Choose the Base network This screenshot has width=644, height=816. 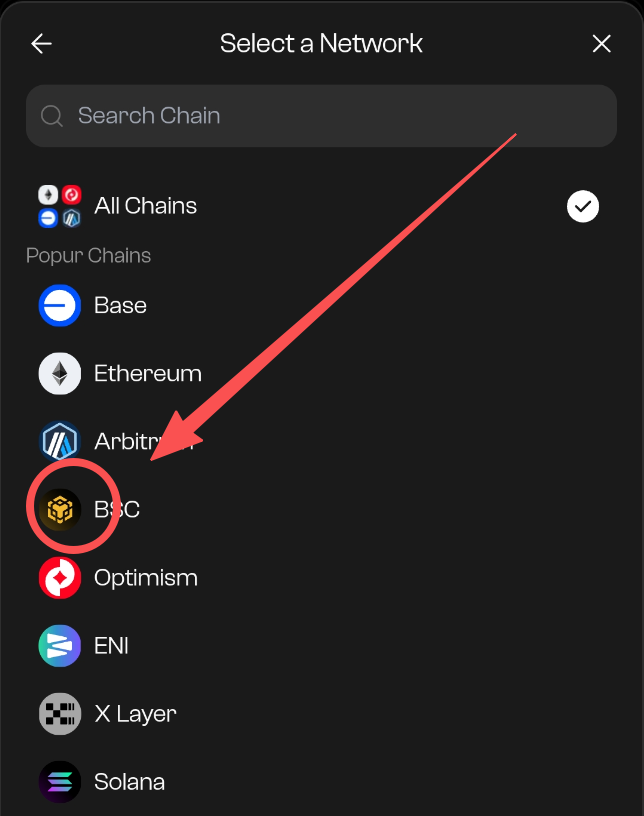tap(120, 306)
